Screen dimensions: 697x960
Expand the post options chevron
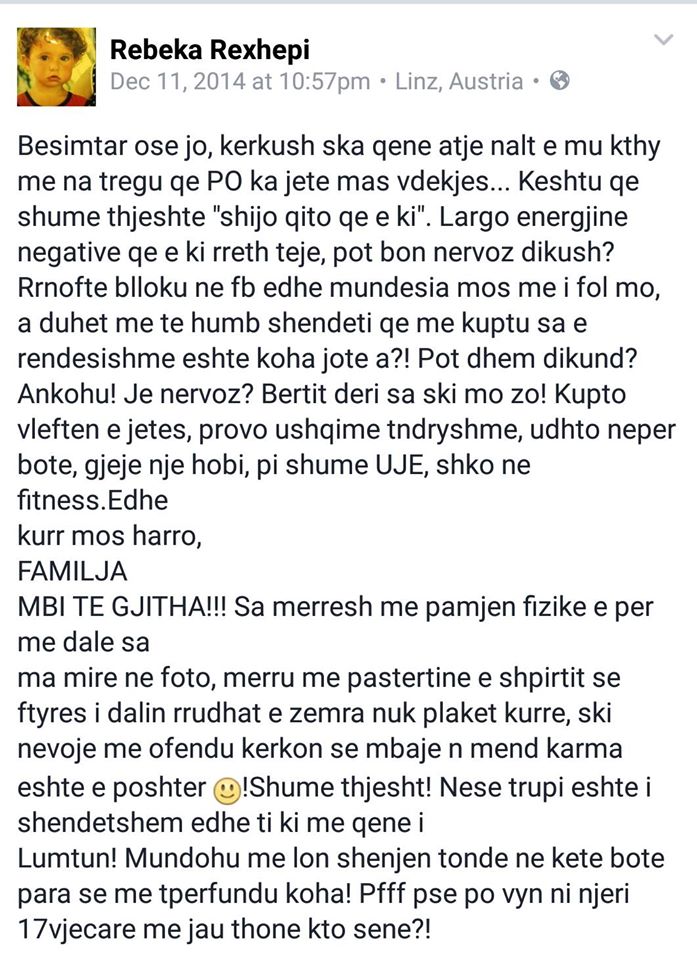coord(664,40)
